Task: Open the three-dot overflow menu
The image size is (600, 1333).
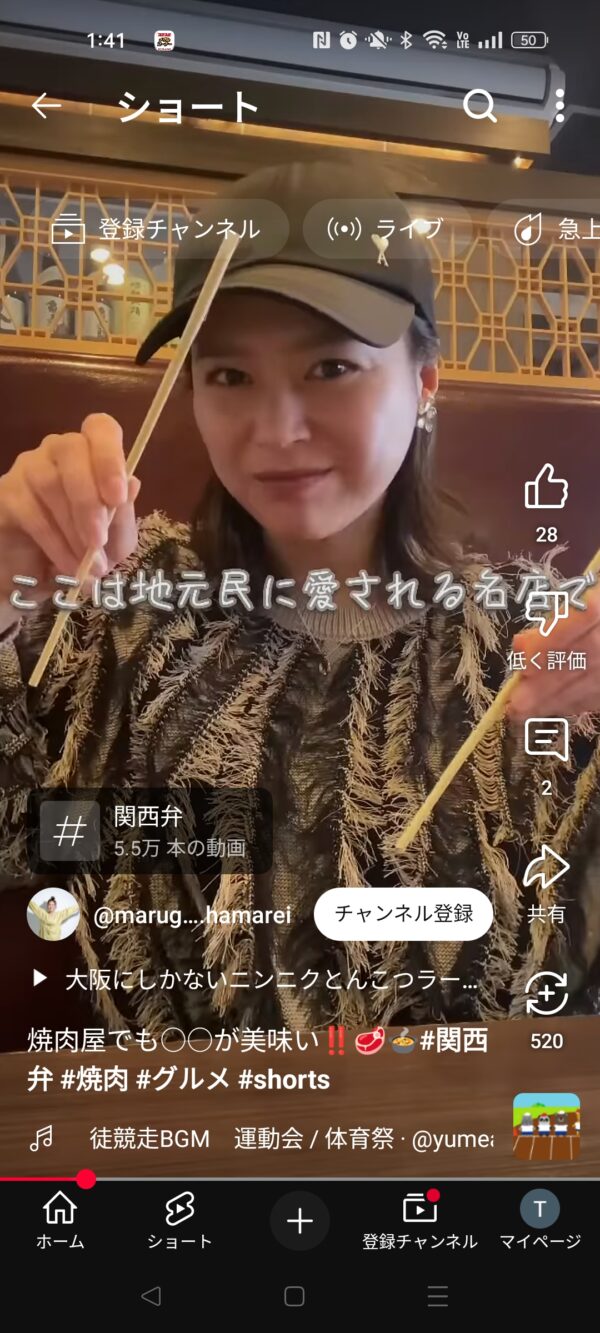Action: (559, 106)
